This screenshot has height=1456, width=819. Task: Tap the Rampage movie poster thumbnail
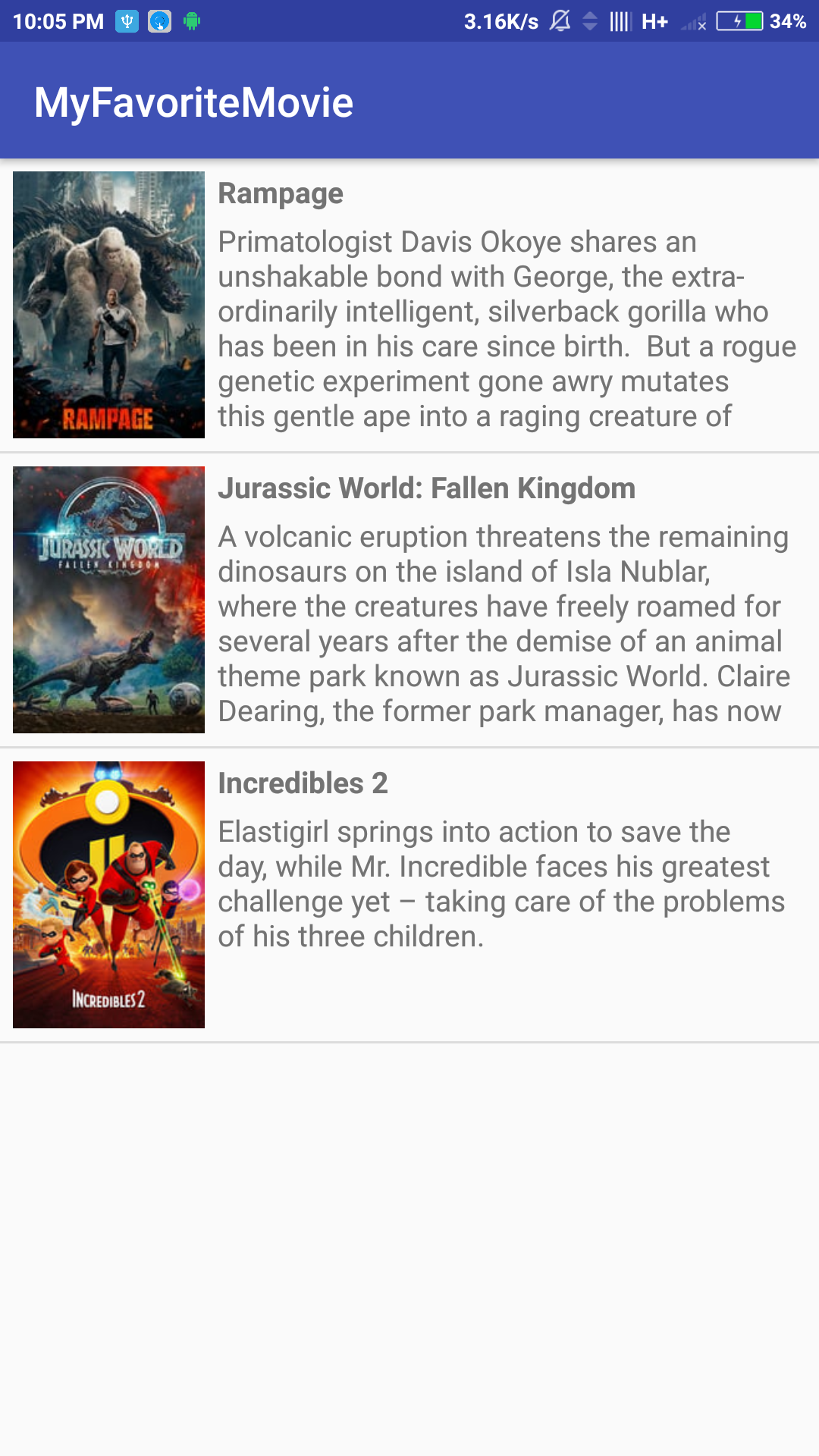pos(108,303)
